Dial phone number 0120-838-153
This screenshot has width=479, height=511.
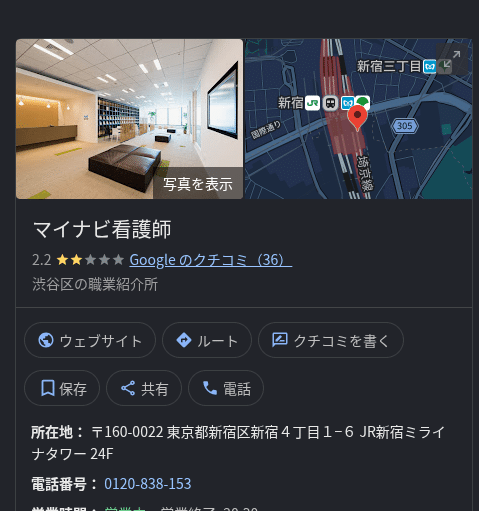tap(148, 484)
